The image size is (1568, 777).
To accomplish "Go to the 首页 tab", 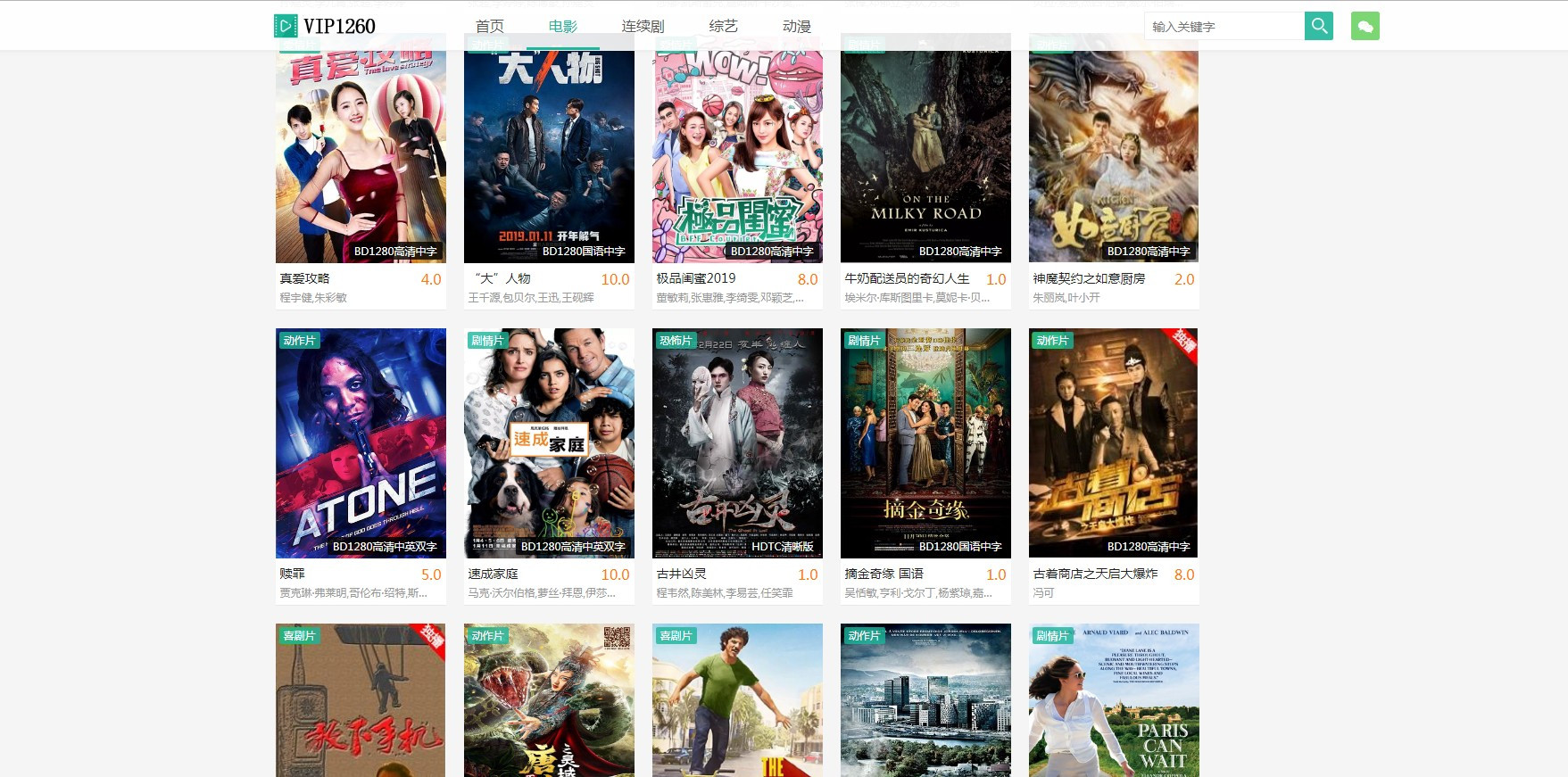I will [489, 27].
